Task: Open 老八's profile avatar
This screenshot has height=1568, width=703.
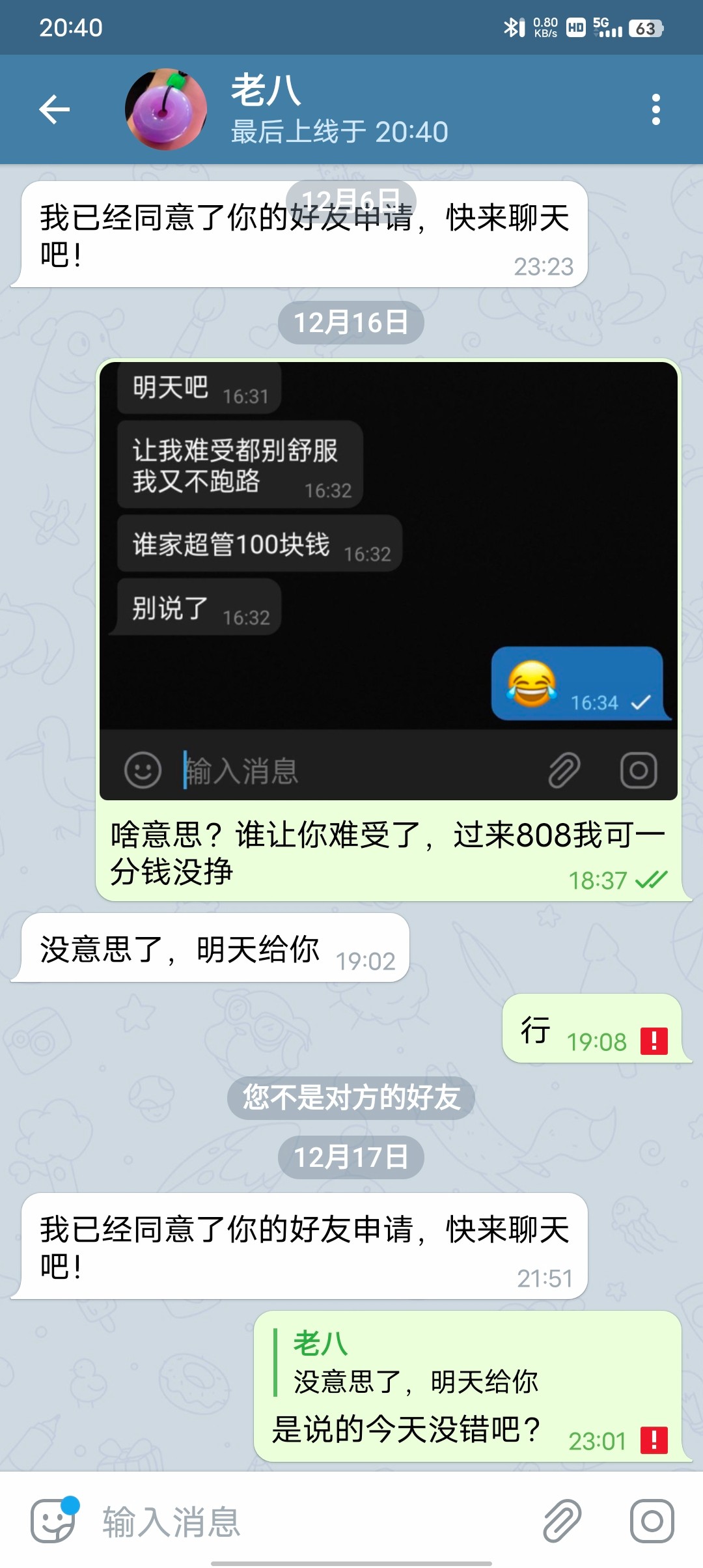Action: click(166, 109)
